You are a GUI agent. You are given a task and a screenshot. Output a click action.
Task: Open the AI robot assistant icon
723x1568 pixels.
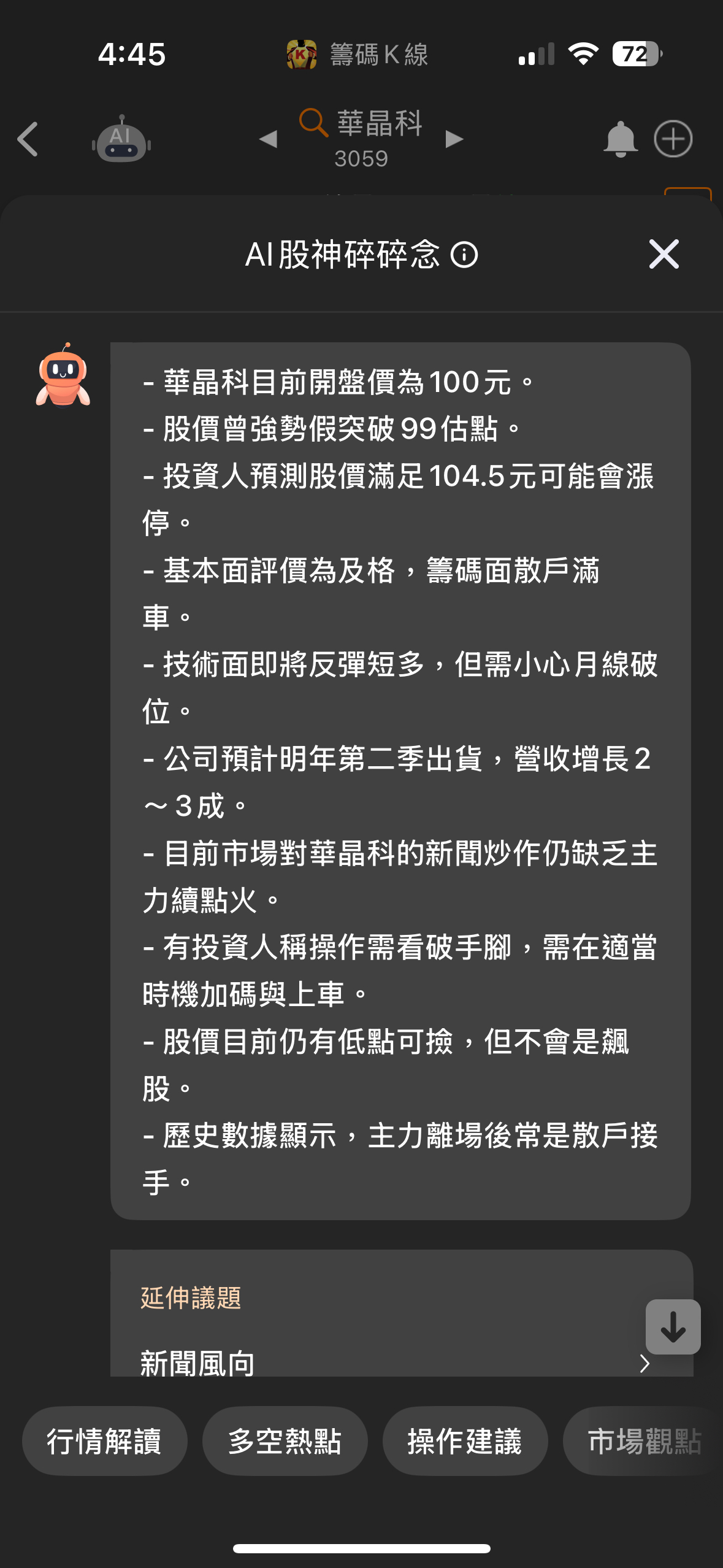click(x=121, y=140)
